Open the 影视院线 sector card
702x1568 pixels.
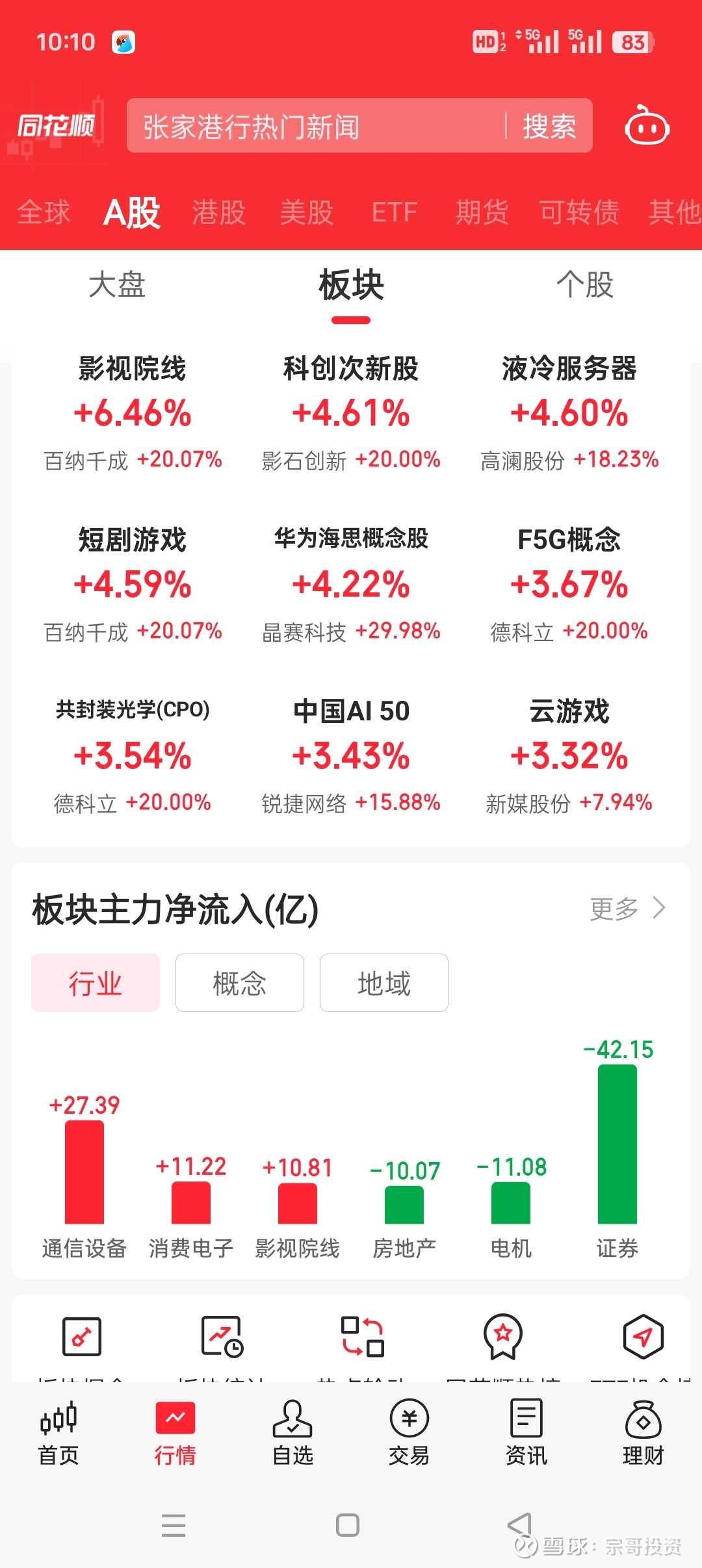(133, 413)
